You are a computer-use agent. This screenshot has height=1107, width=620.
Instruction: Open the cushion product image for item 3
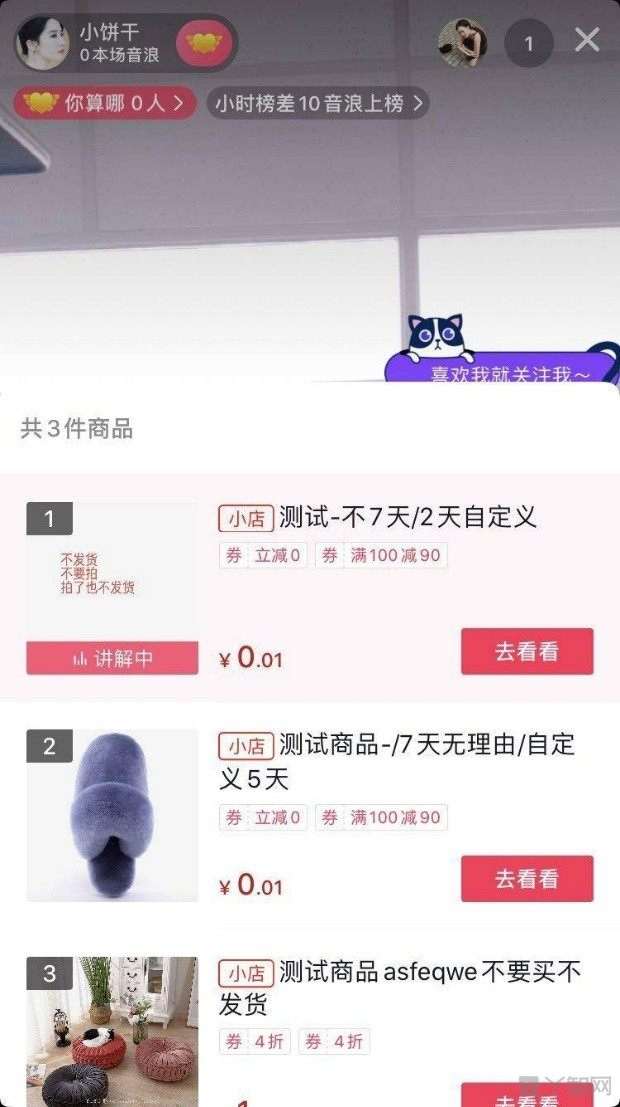pyautogui.click(x=111, y=1030)
